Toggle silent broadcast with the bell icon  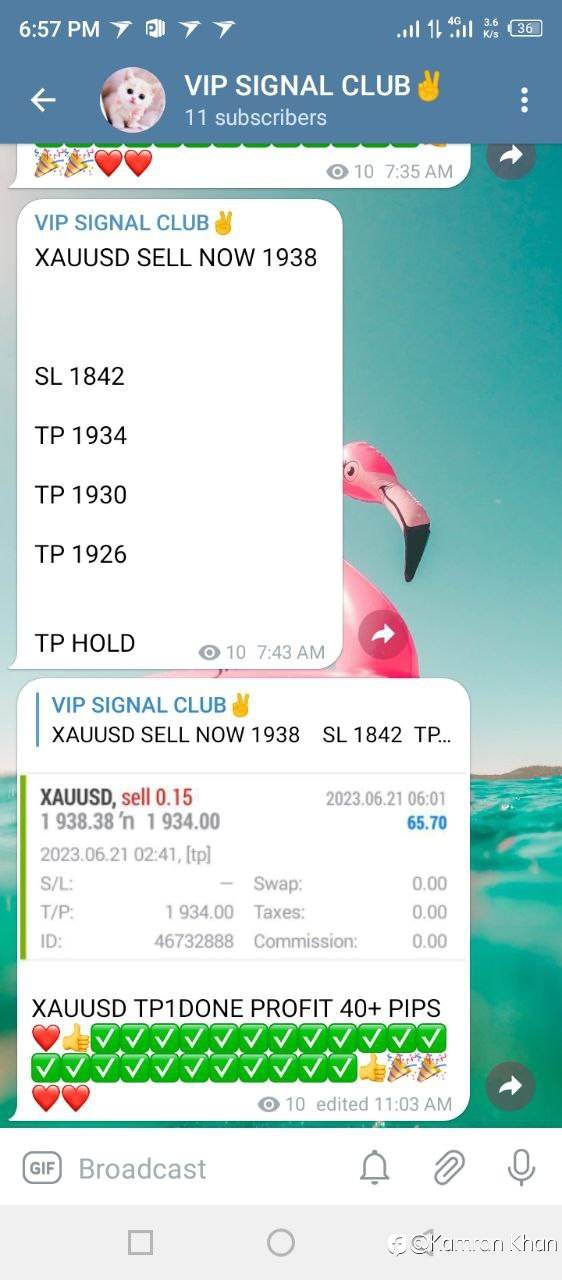[375, 1168]
